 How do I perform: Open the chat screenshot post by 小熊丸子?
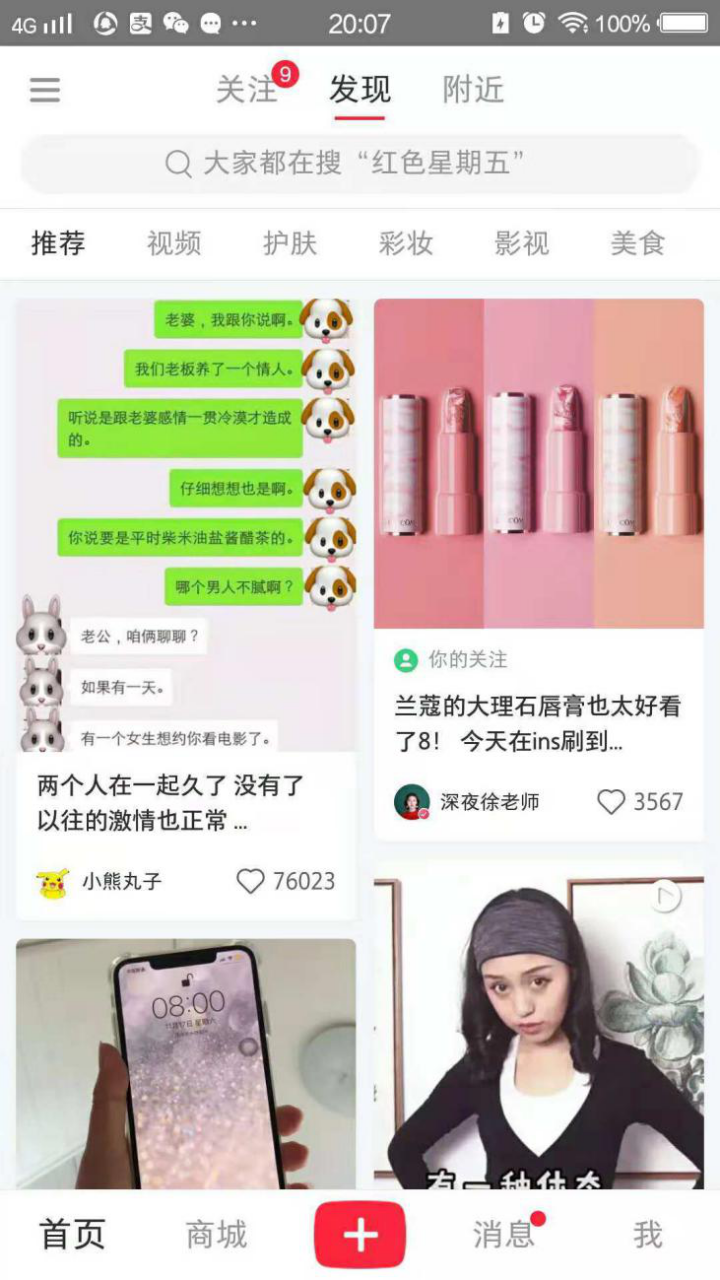(x=186, y=525)
